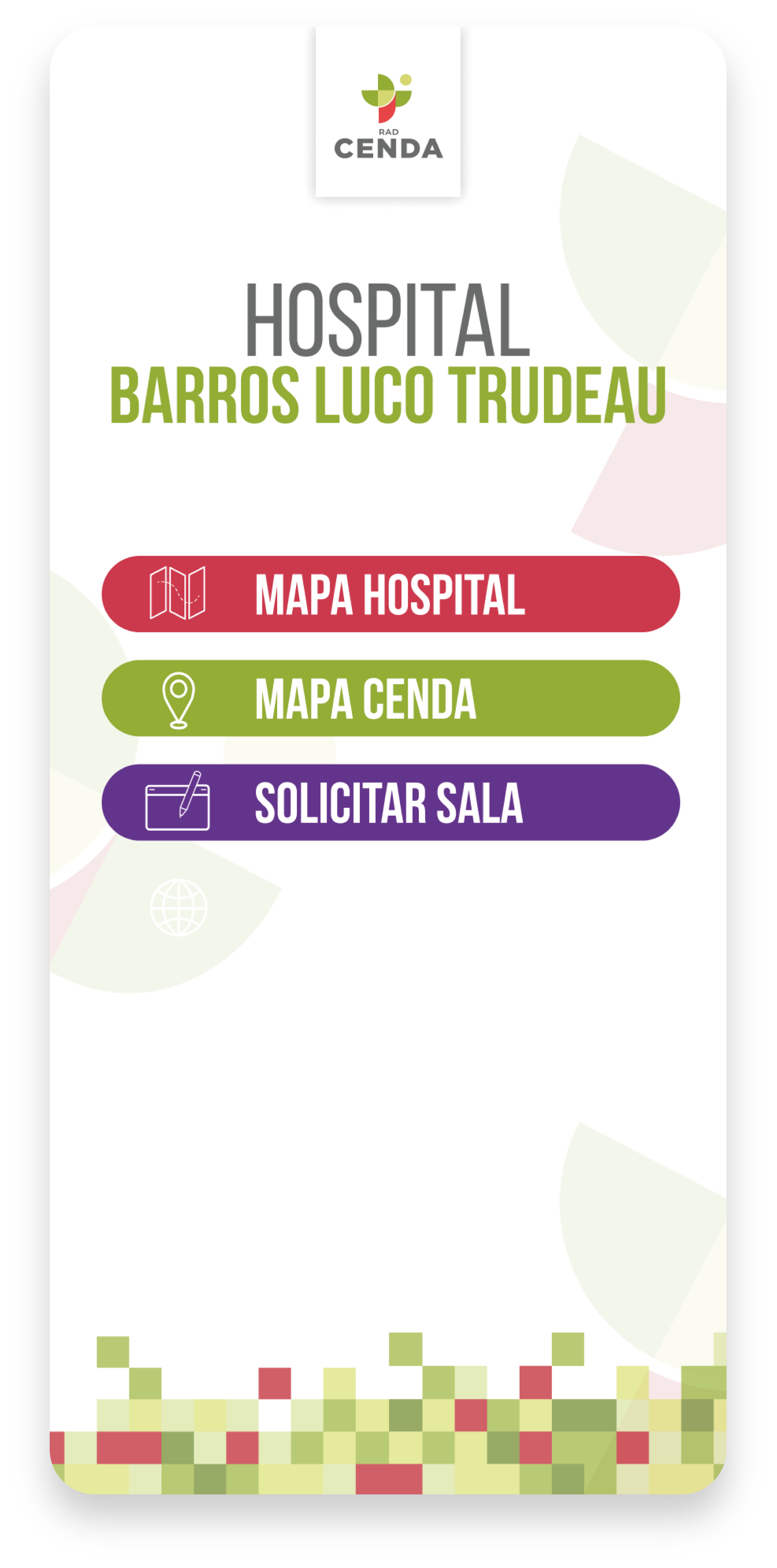
Task: Select the Mapa Cenda option
Action: click(390, 698)
